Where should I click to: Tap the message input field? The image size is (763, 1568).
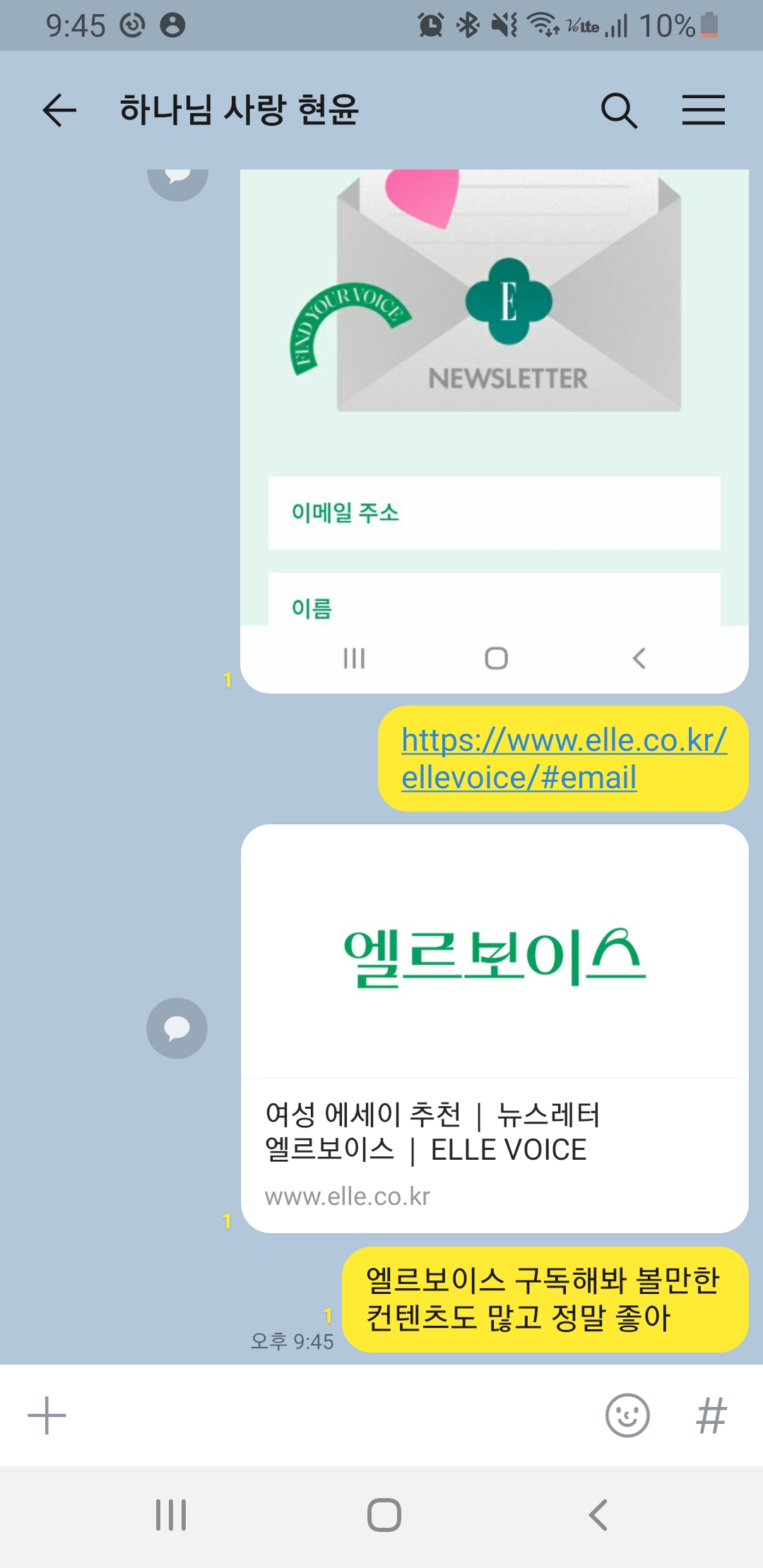332,1415
